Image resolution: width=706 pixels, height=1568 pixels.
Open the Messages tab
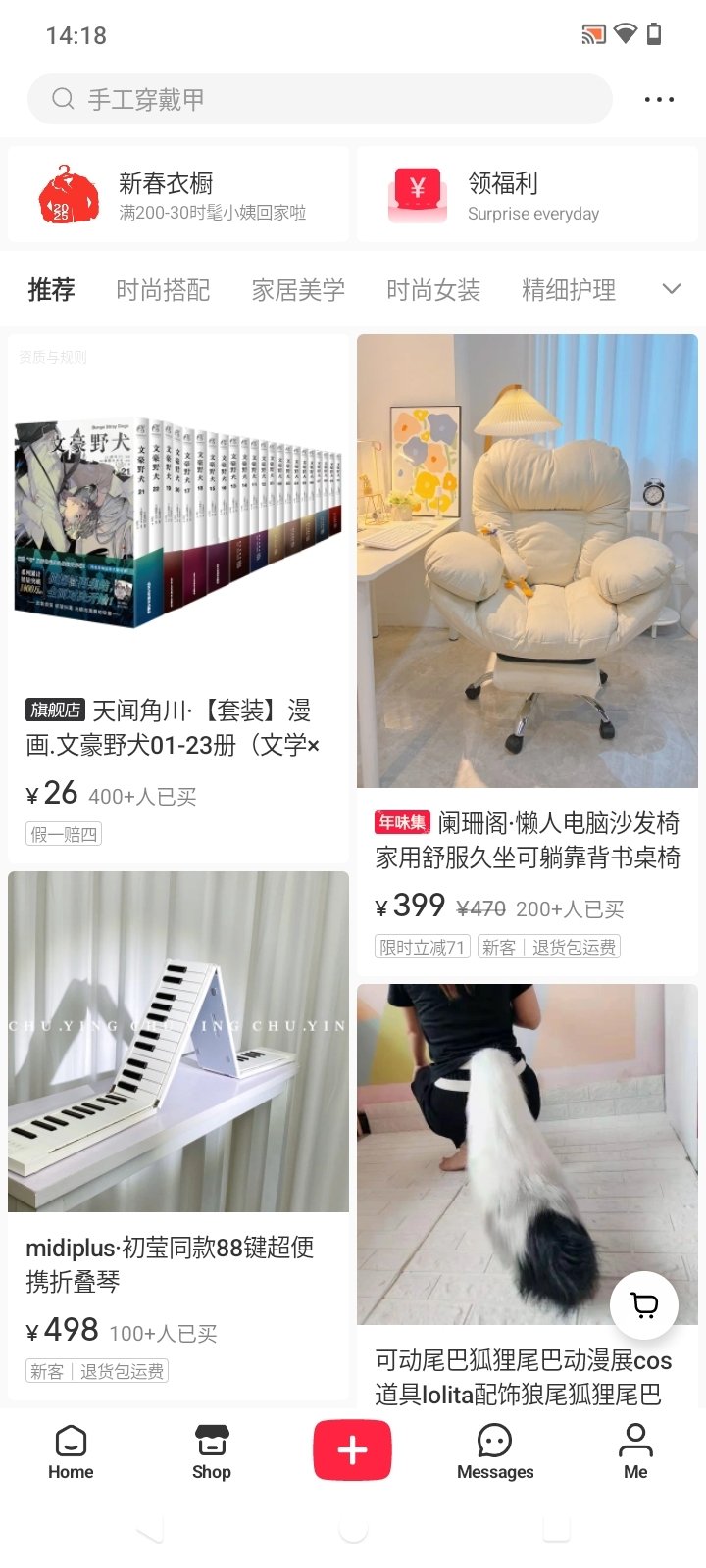pyautogui.click(x=495, y=1451)
